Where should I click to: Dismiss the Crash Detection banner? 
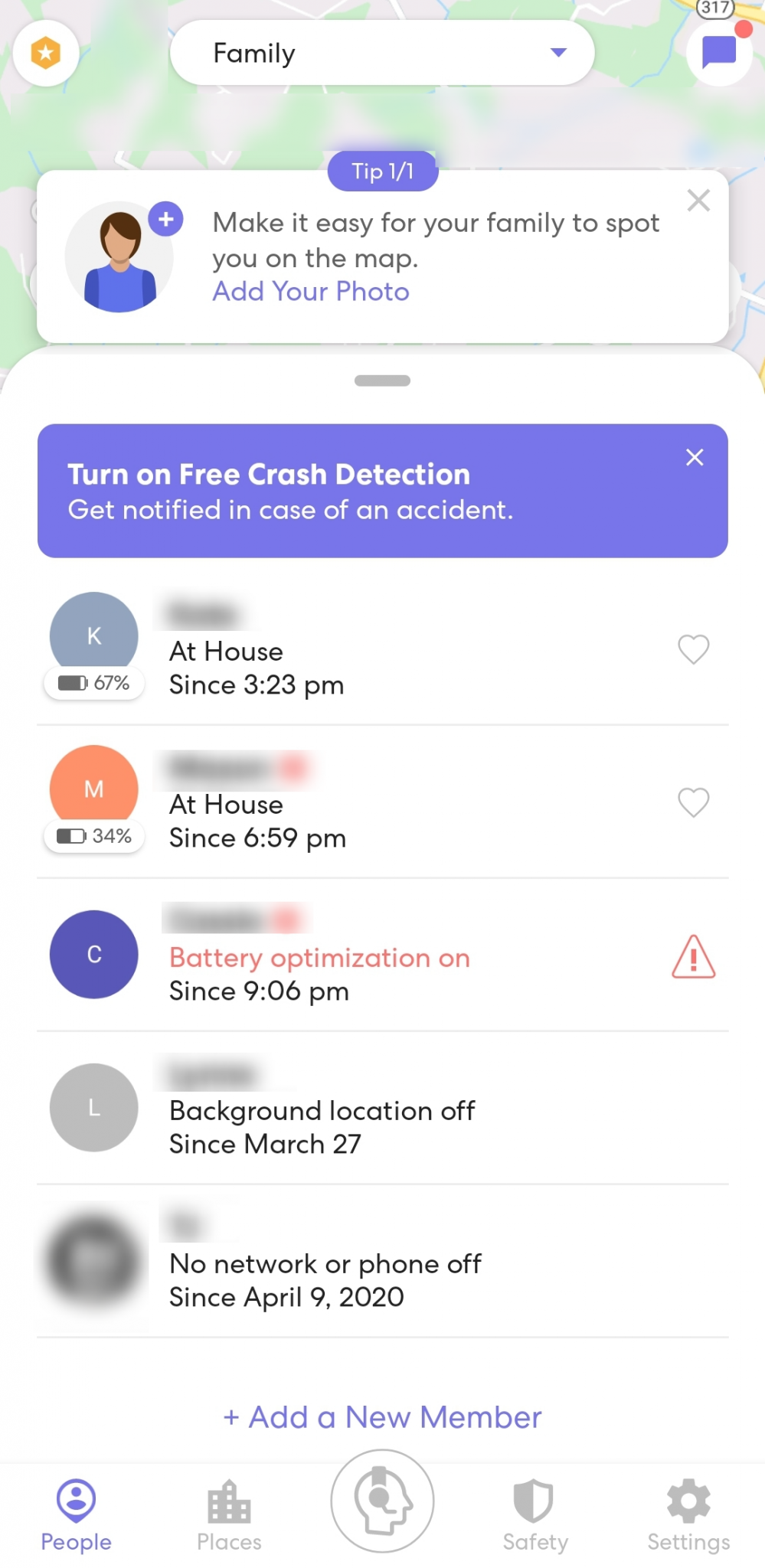click(695, 456)
